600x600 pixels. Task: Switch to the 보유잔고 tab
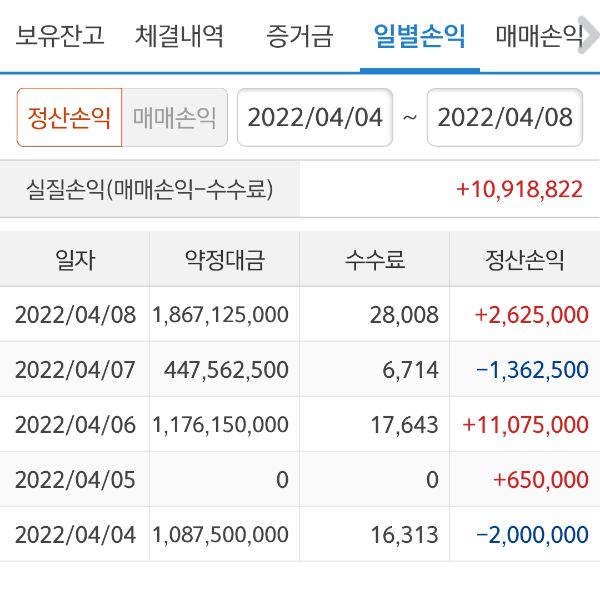pos(59,38)
